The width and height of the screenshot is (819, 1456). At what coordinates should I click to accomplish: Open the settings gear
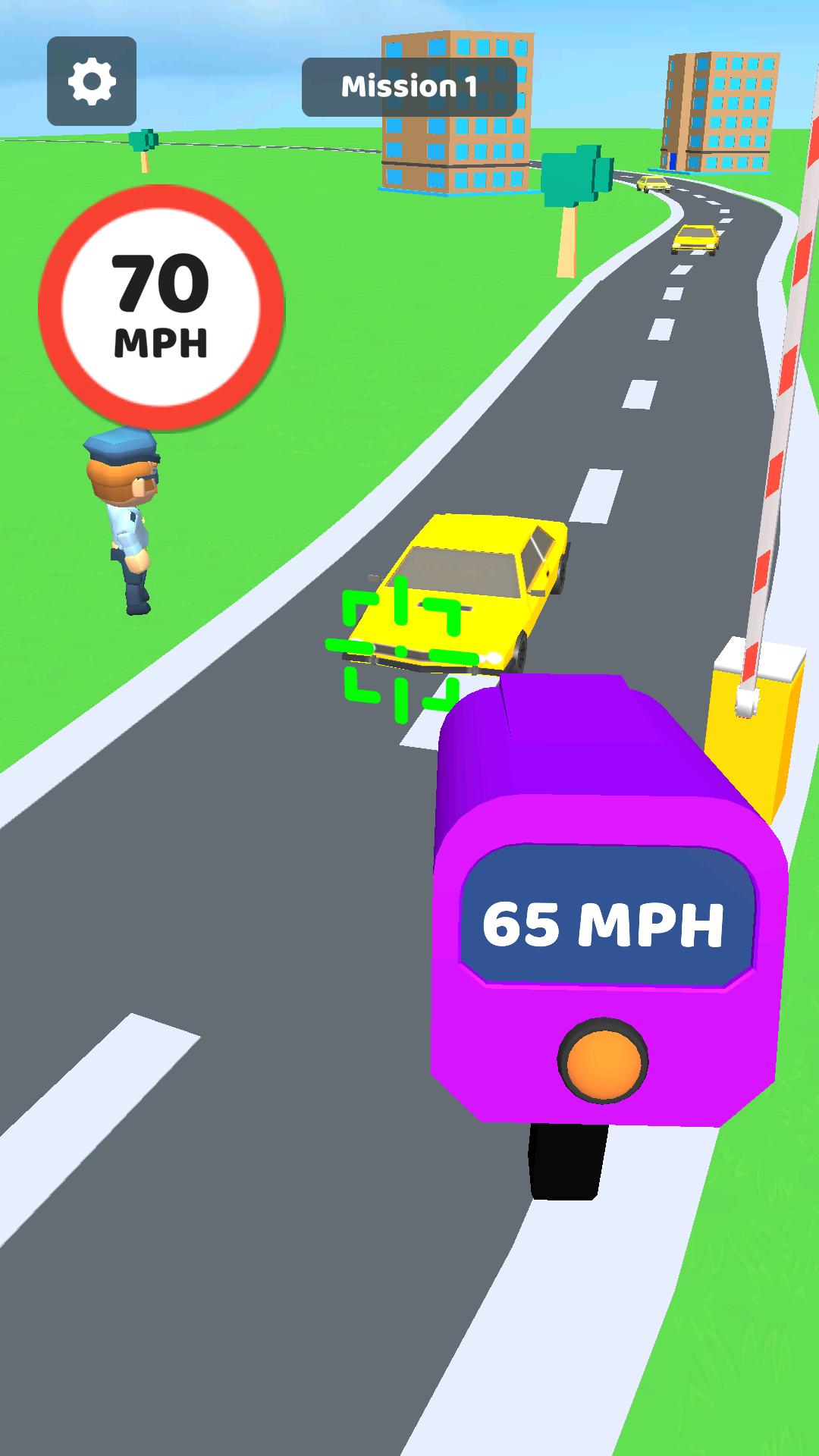(x=92, y=81)
